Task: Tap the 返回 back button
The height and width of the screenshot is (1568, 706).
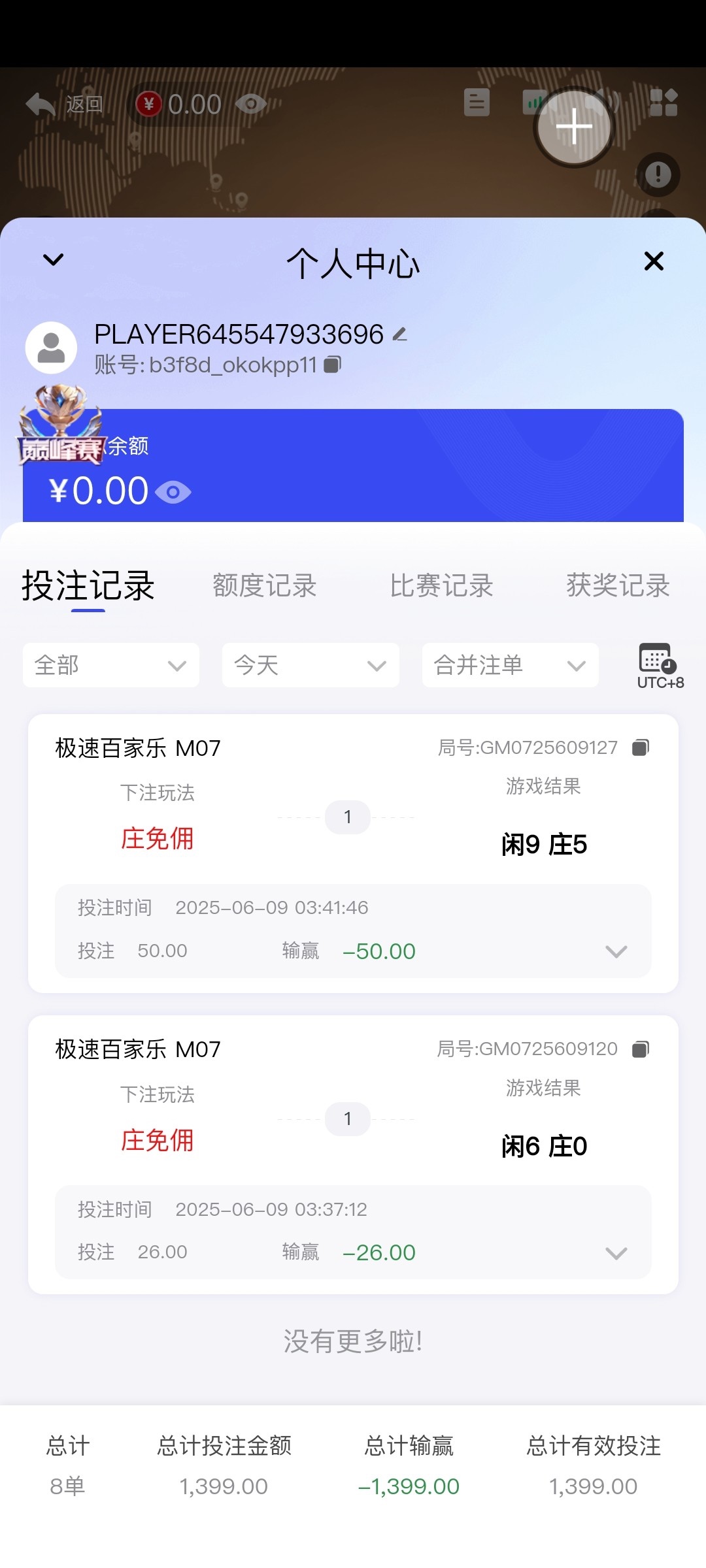Action: click(x=64, y=105)
